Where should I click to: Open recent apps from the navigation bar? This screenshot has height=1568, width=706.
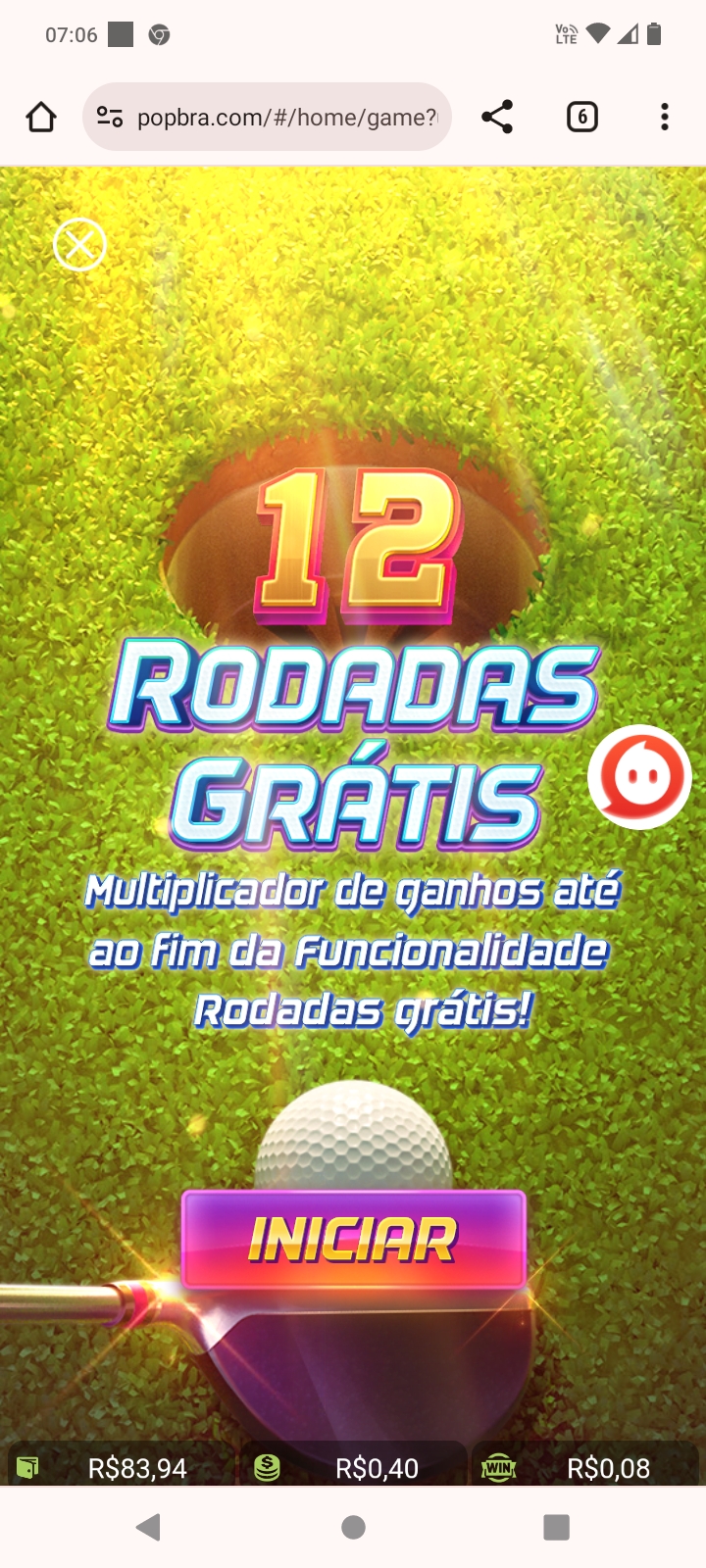coord(556,1527)
